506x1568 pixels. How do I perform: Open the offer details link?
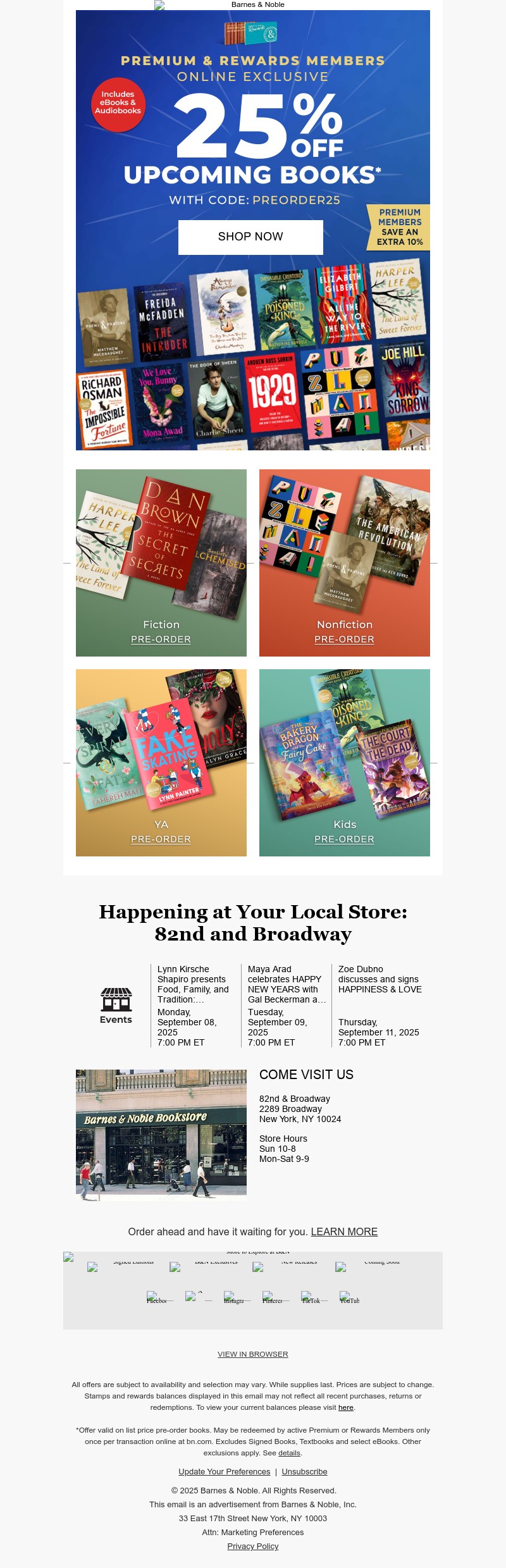(289, 1453)
